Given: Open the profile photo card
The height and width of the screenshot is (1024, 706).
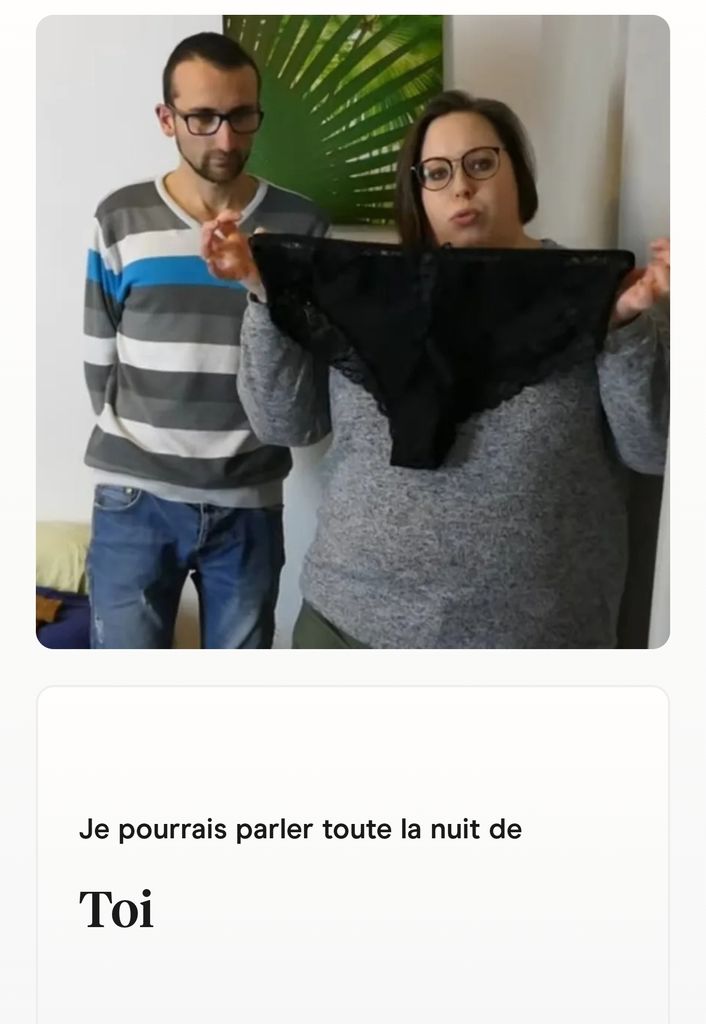Looking at the screenshot, I should tap(353, 332).
